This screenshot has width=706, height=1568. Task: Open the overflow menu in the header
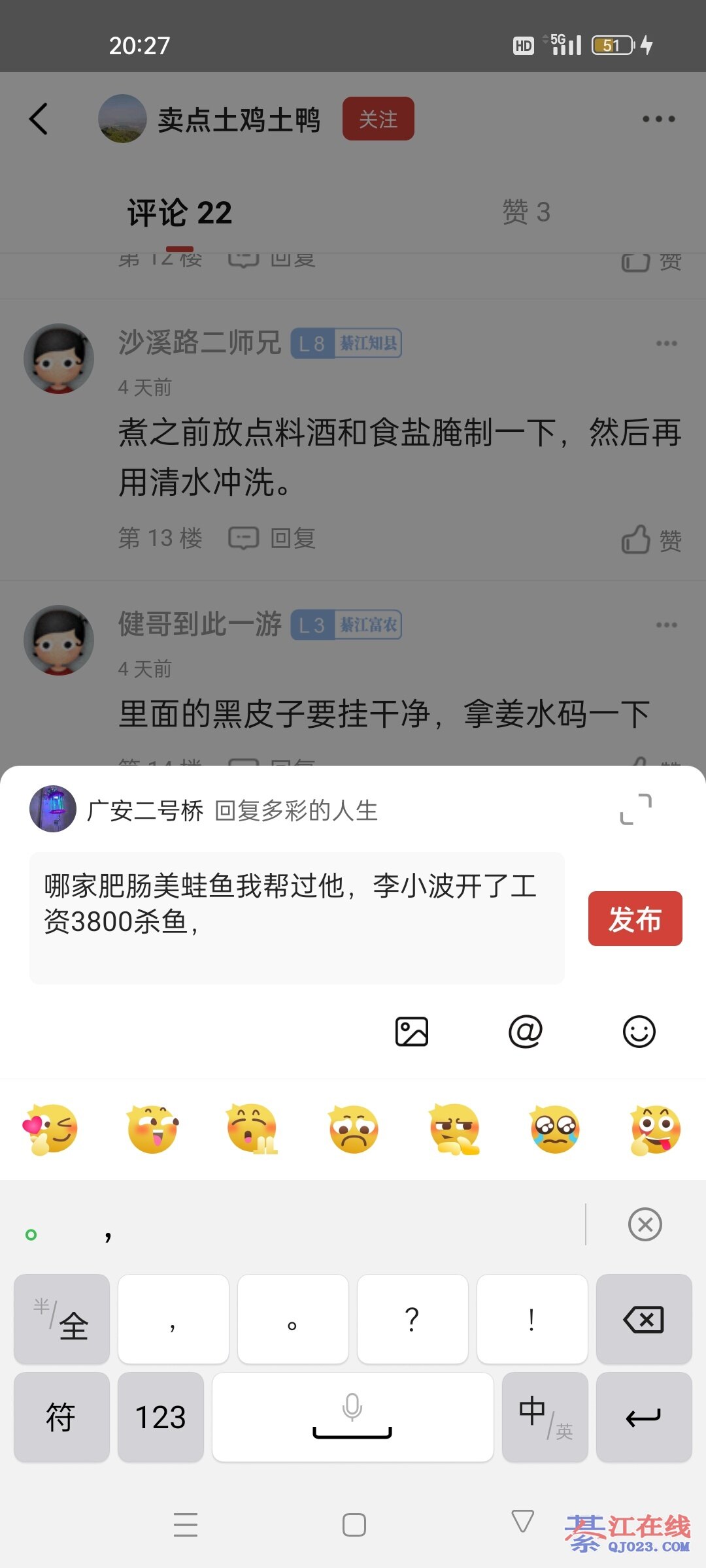658,119
